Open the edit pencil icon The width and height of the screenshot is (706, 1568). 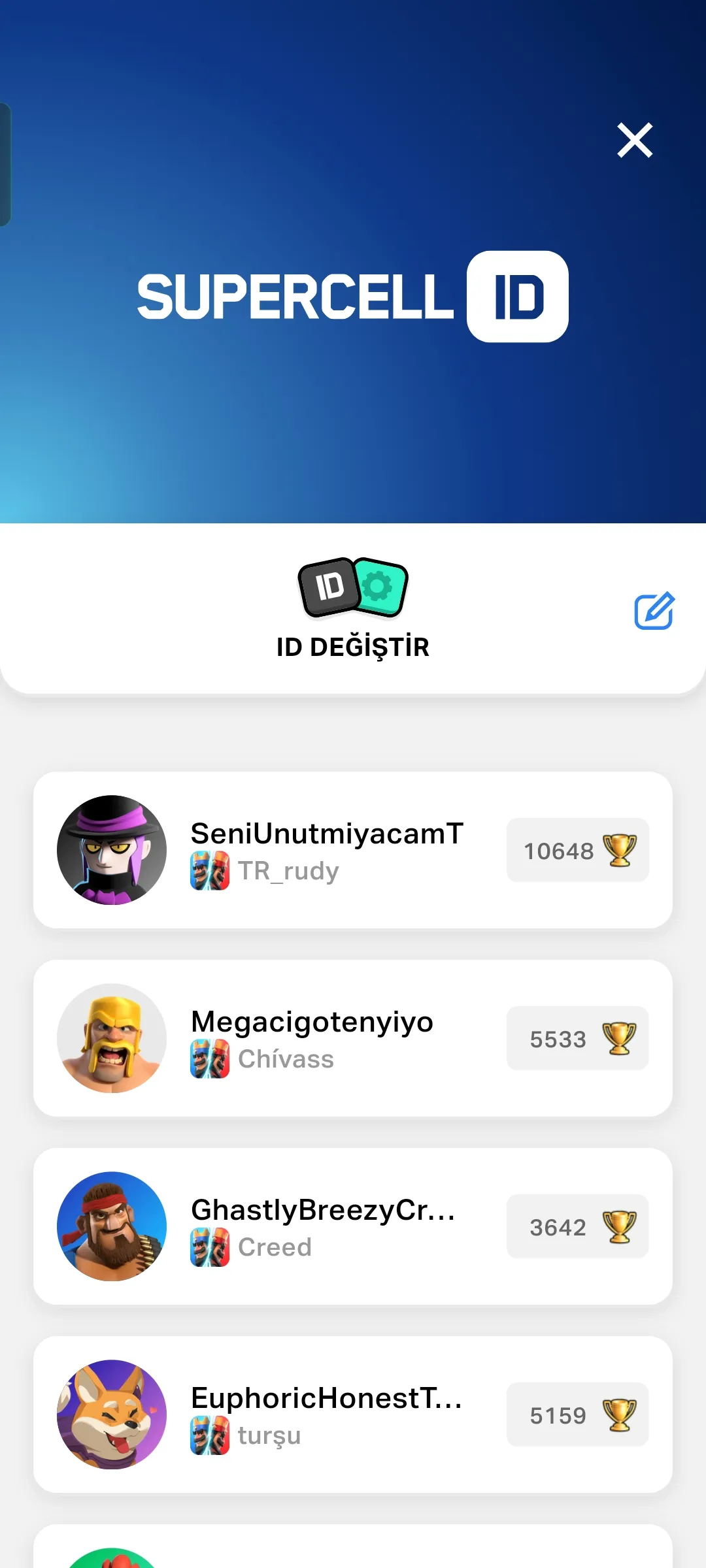[x=653, y=610]
